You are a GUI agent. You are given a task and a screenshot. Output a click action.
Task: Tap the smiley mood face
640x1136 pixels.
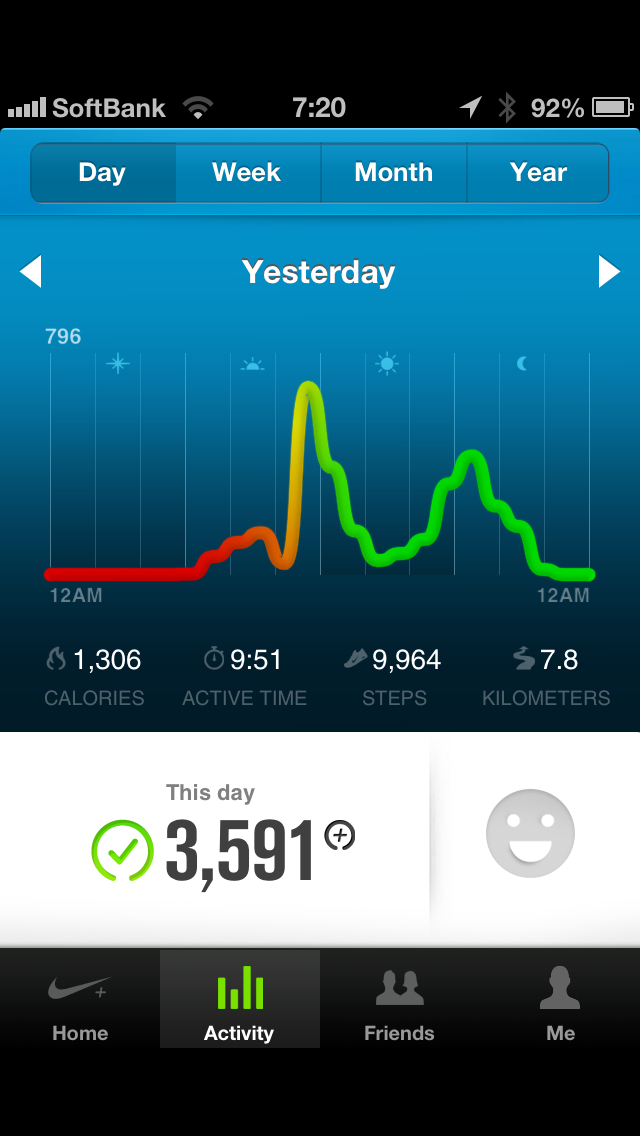(x=530, y=834)
